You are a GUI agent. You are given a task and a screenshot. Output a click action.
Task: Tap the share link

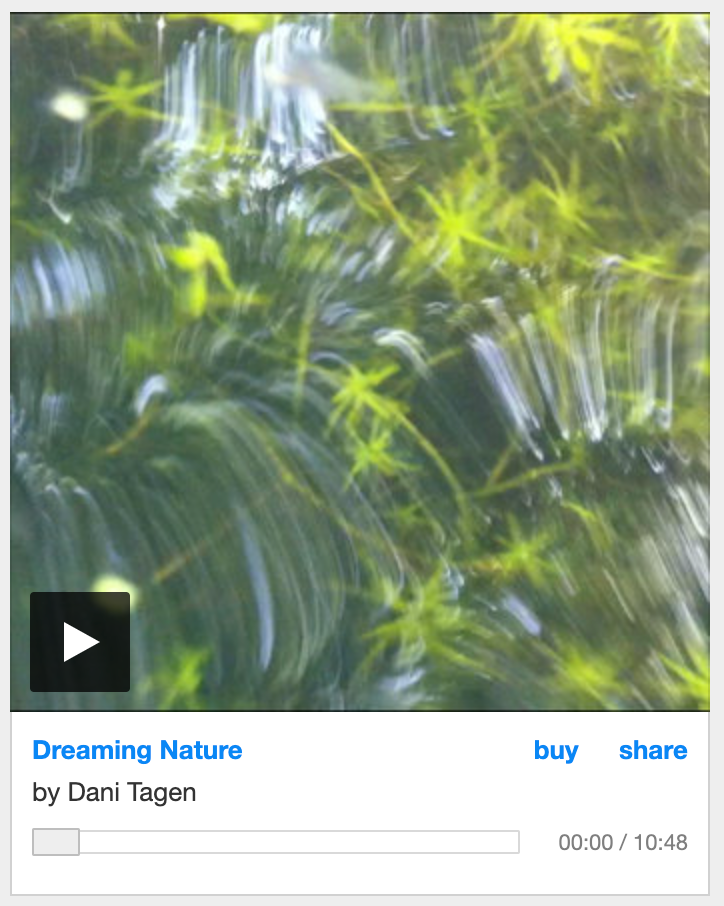point(653,750)
